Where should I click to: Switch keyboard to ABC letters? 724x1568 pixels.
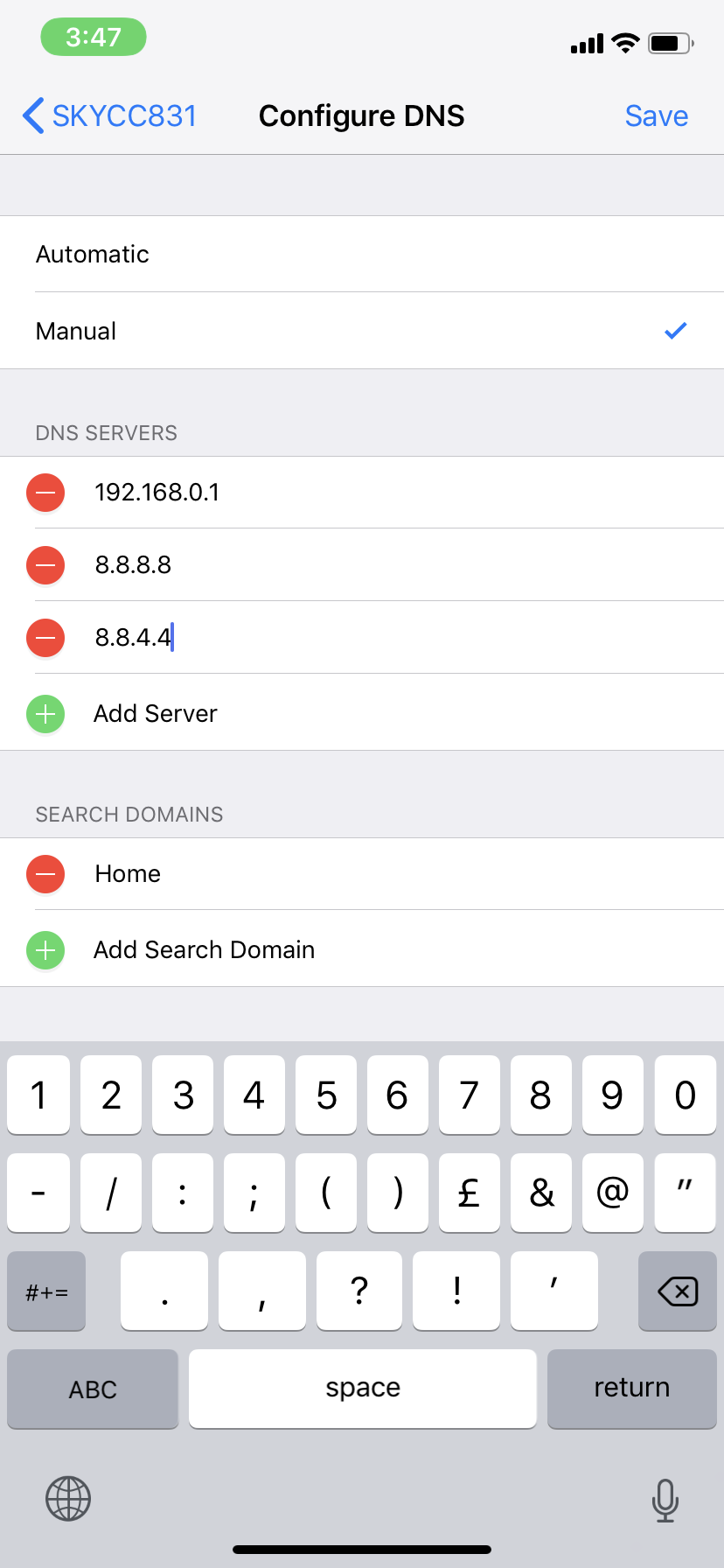[x=93, y=1389]
